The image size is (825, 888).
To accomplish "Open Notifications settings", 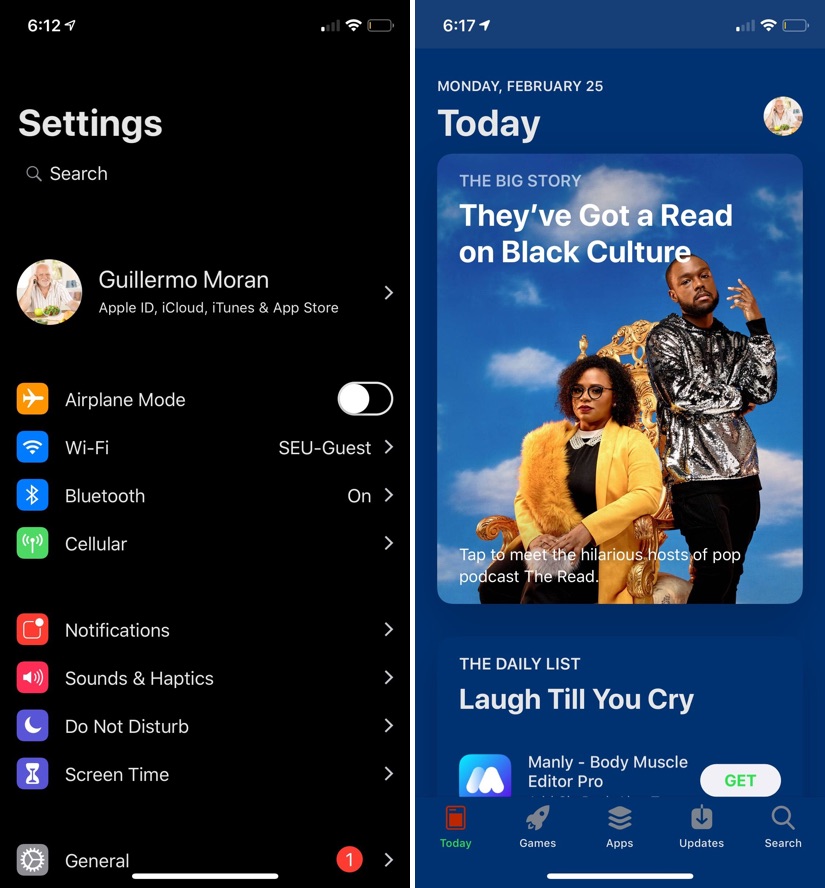I will [205, 630].
